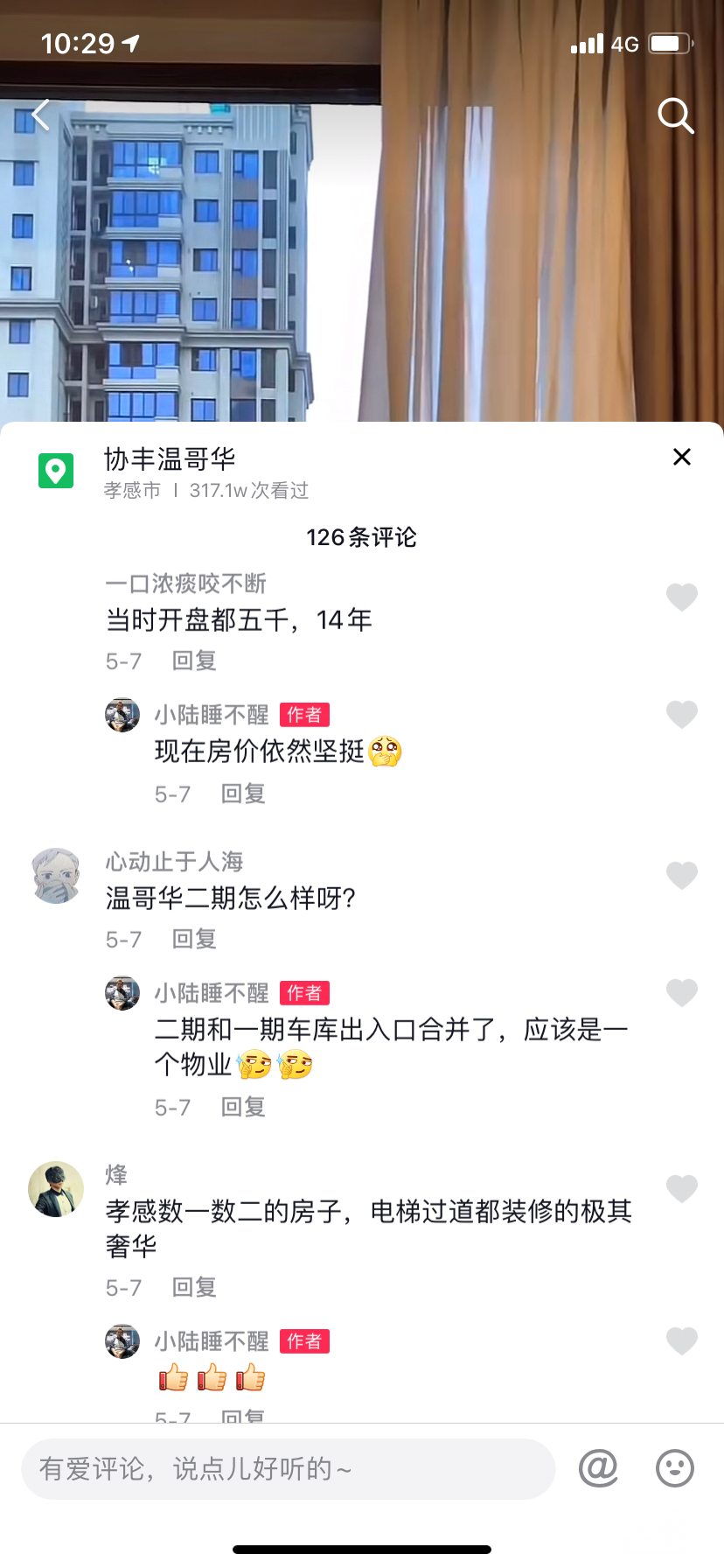This screenshot has height=1568, width=724.
Task: Tap the comment input field 有爱评论
Action: coord(289,1468)
